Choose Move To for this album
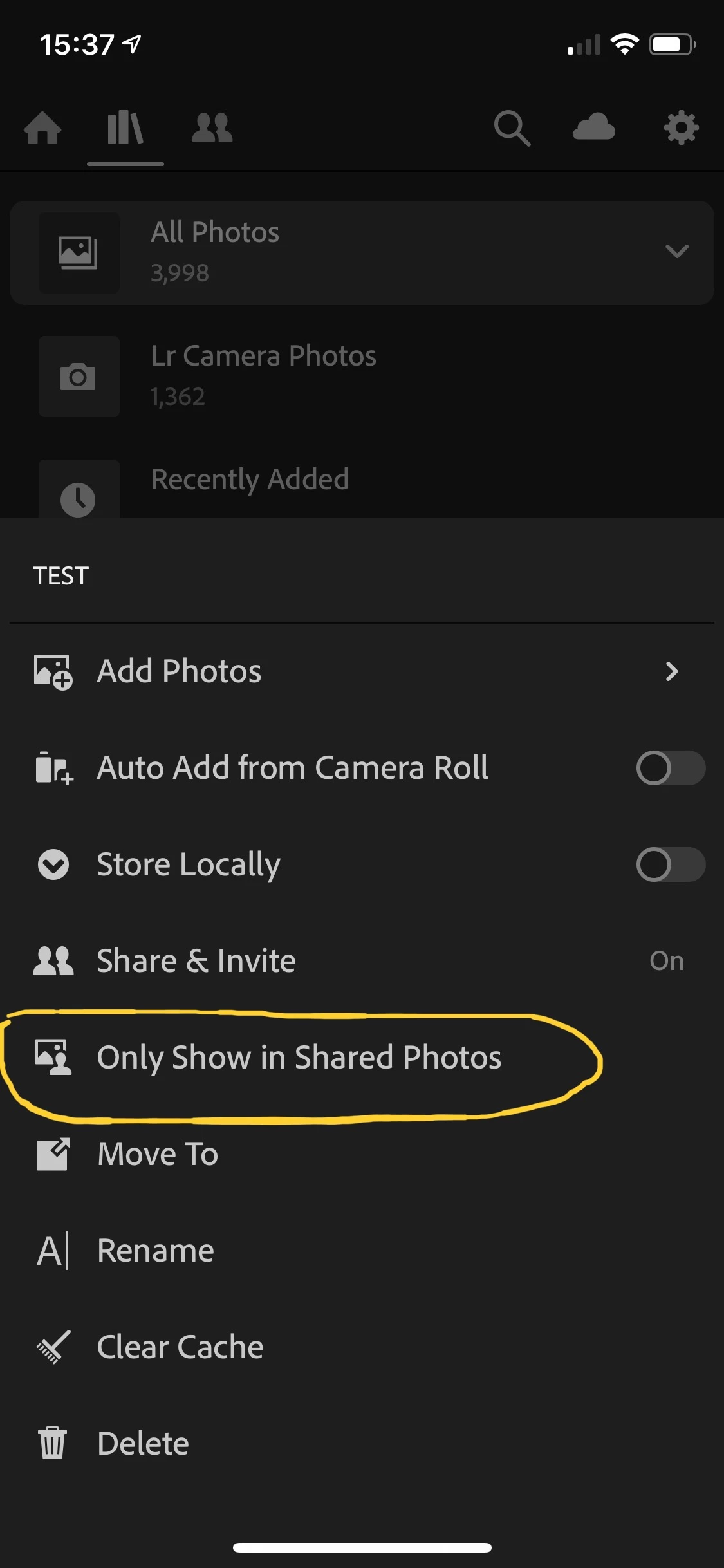 (158, 1153)
